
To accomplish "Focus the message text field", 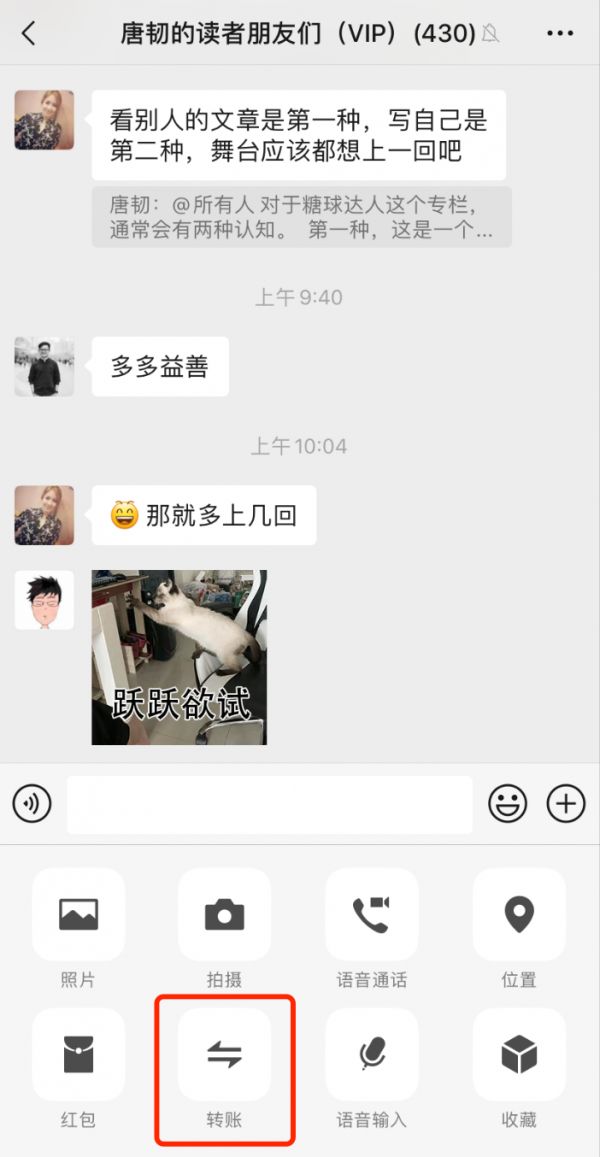I will [x=269, y=804].
